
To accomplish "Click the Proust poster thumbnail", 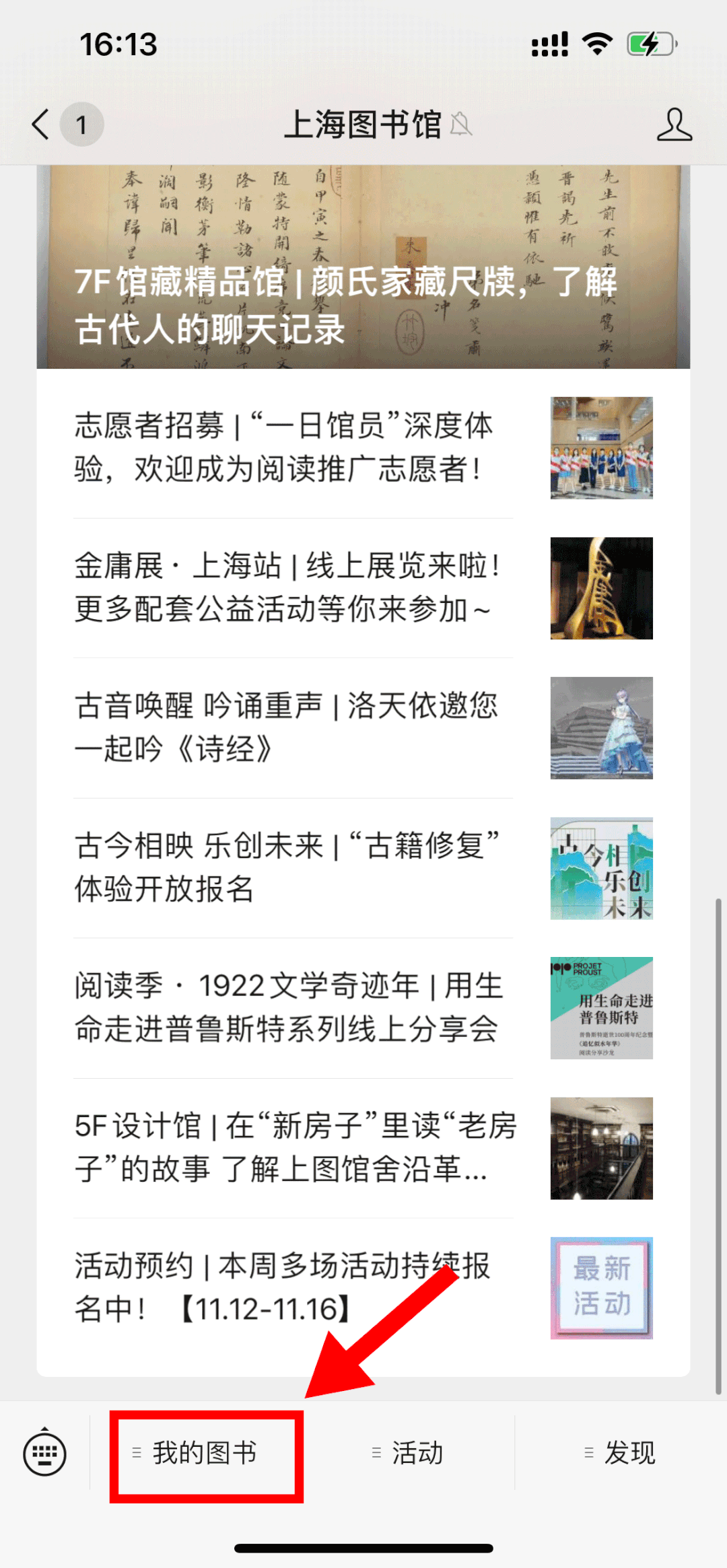I will (x=601, y=1008).
